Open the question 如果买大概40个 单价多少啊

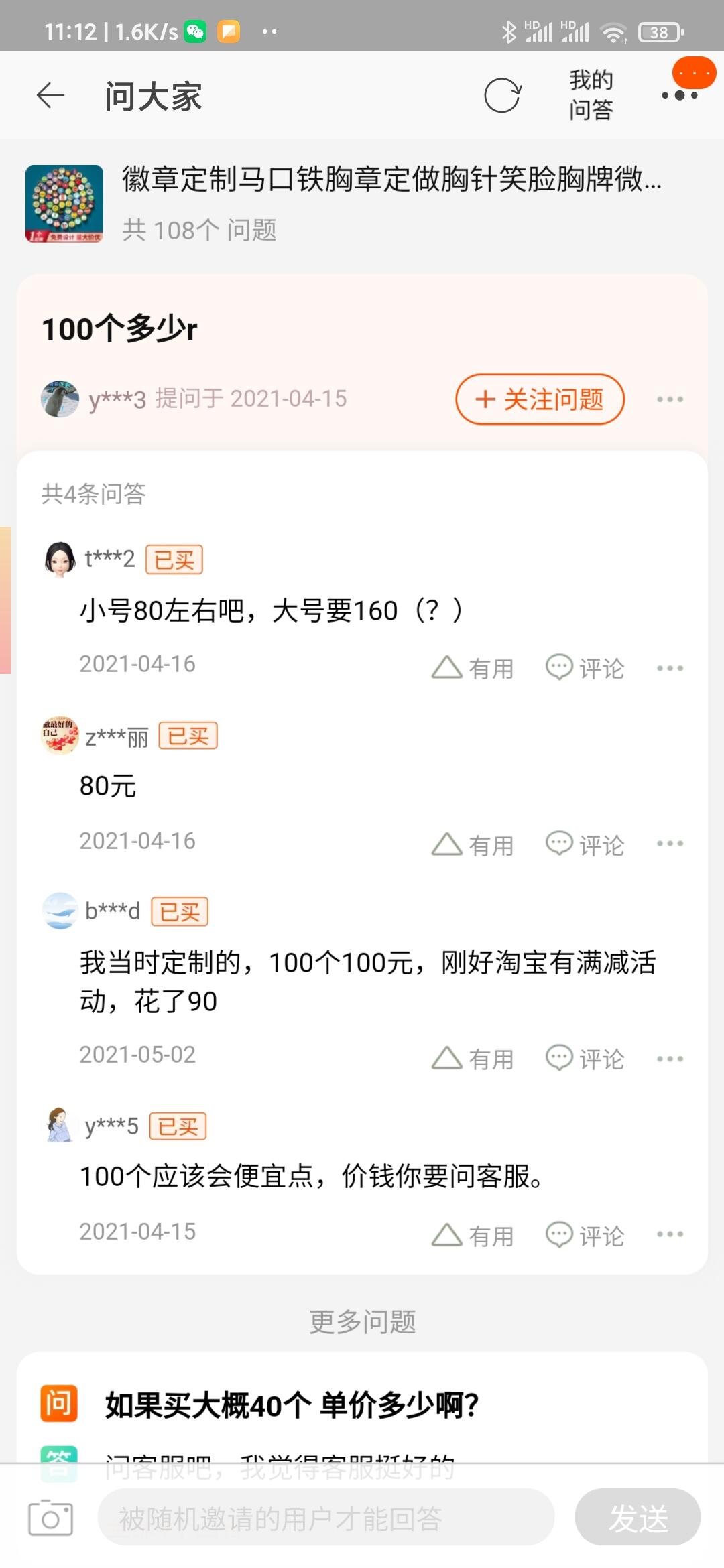292,1405
